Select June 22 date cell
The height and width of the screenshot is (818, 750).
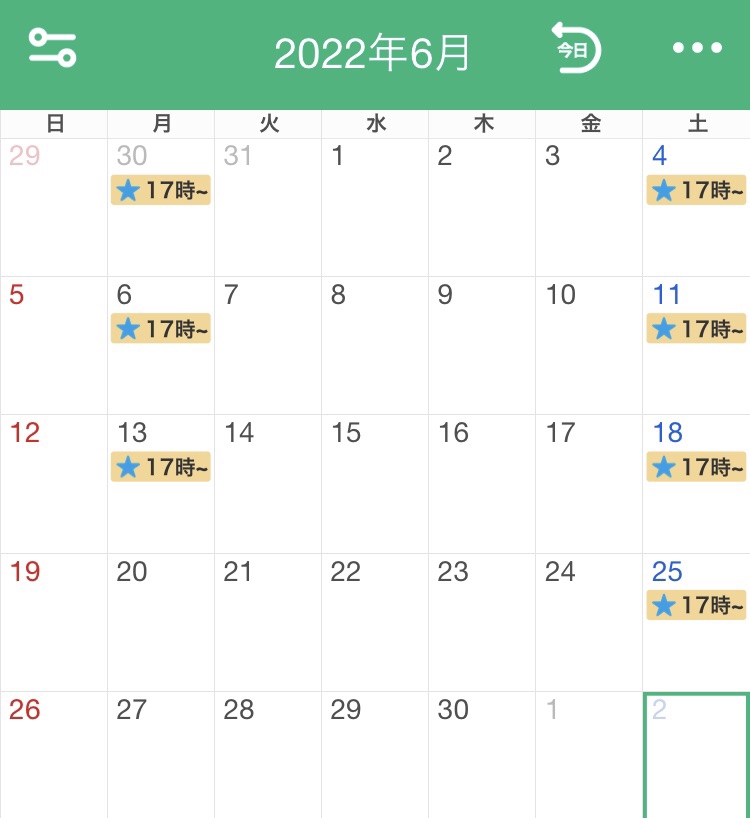pyautogui.click(x=375, y=621)
